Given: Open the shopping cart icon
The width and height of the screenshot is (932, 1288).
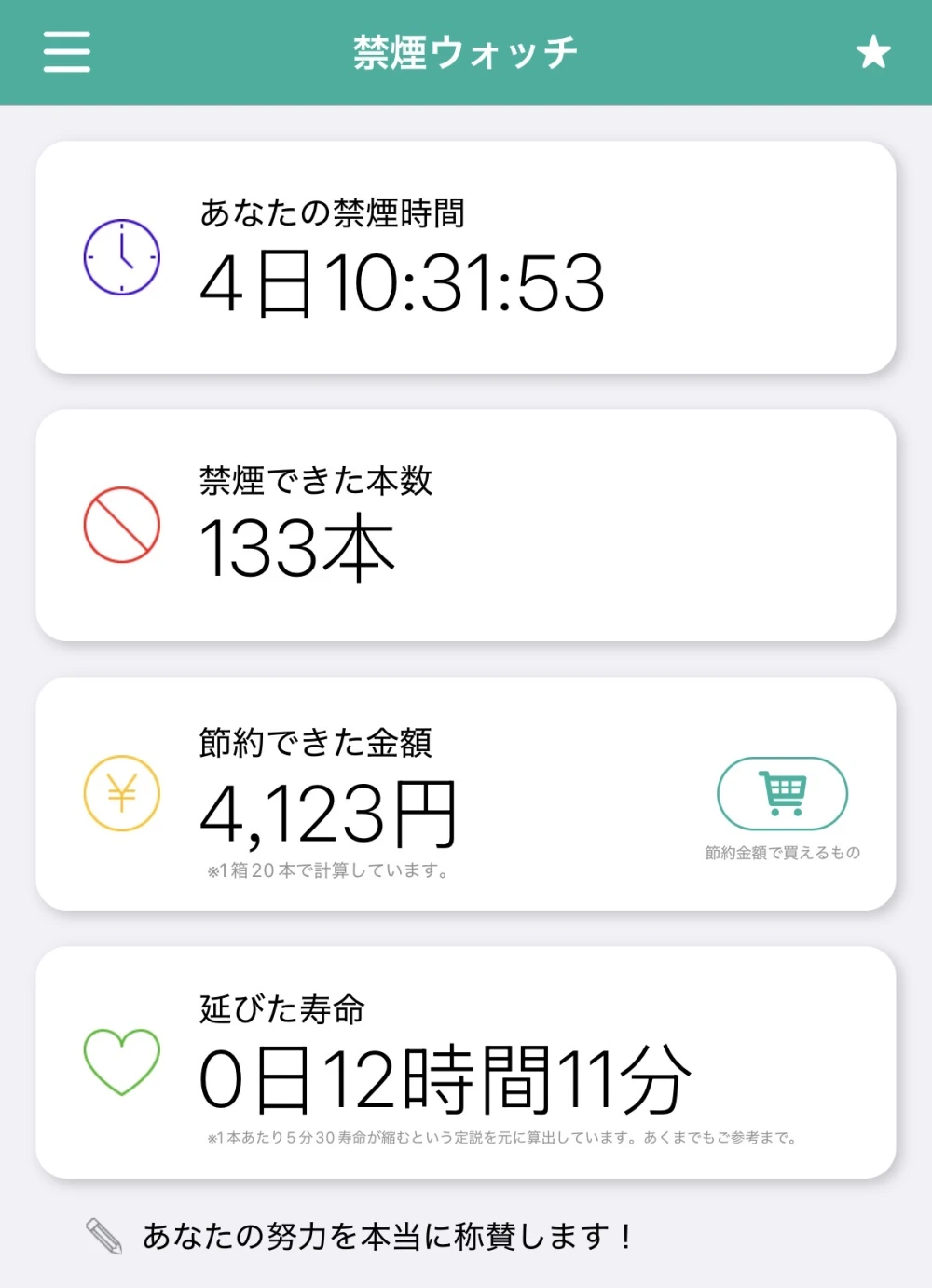Looking at the screenshot, I should tap(781, 793).
